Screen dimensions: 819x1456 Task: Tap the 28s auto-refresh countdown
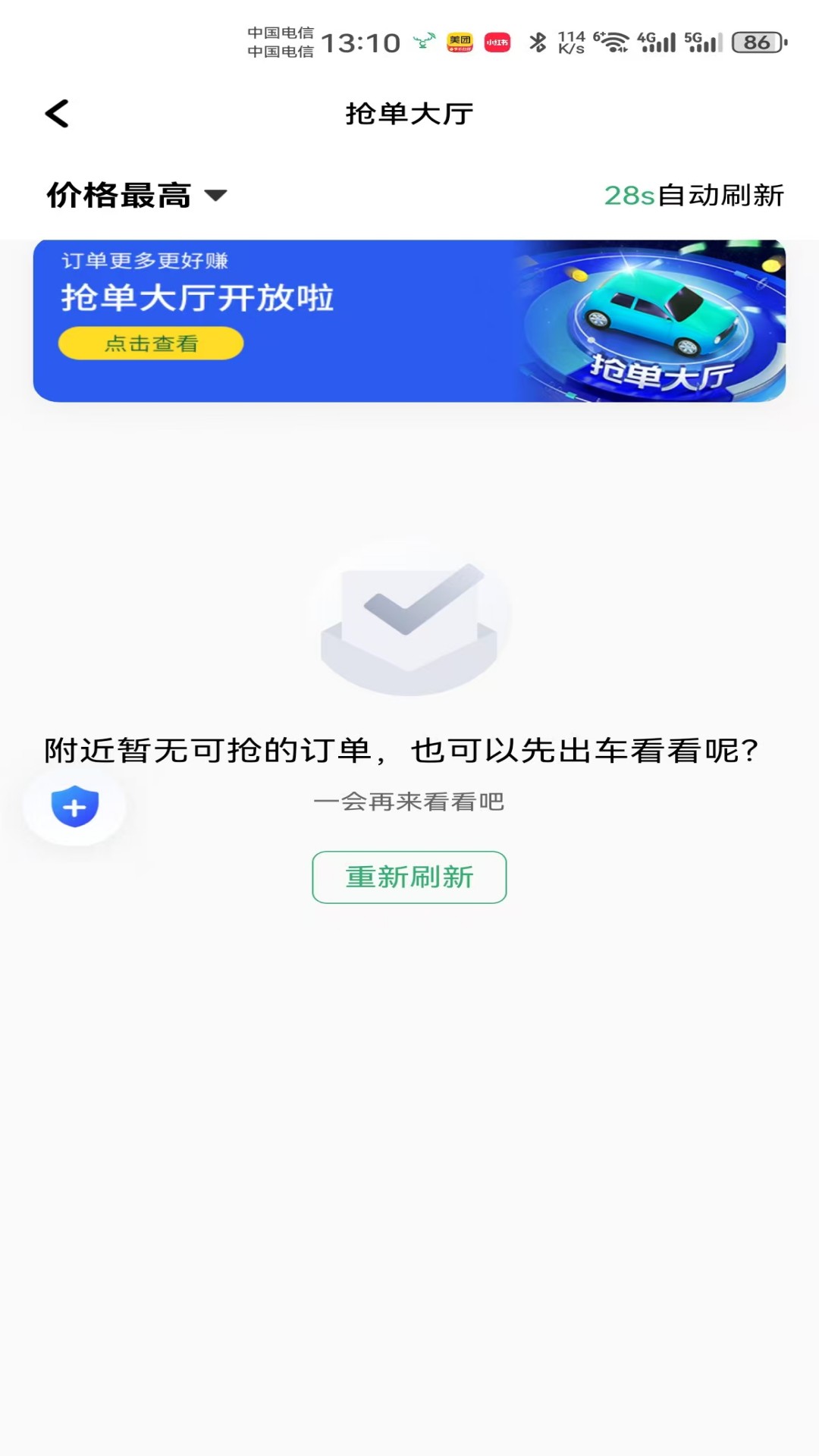(x=695, y=196)
